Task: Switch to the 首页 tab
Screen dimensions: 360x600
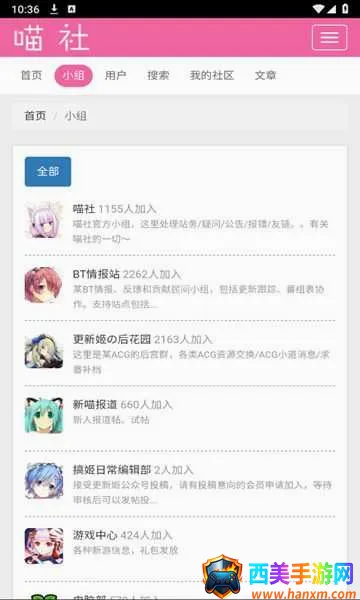Action: 31,75
